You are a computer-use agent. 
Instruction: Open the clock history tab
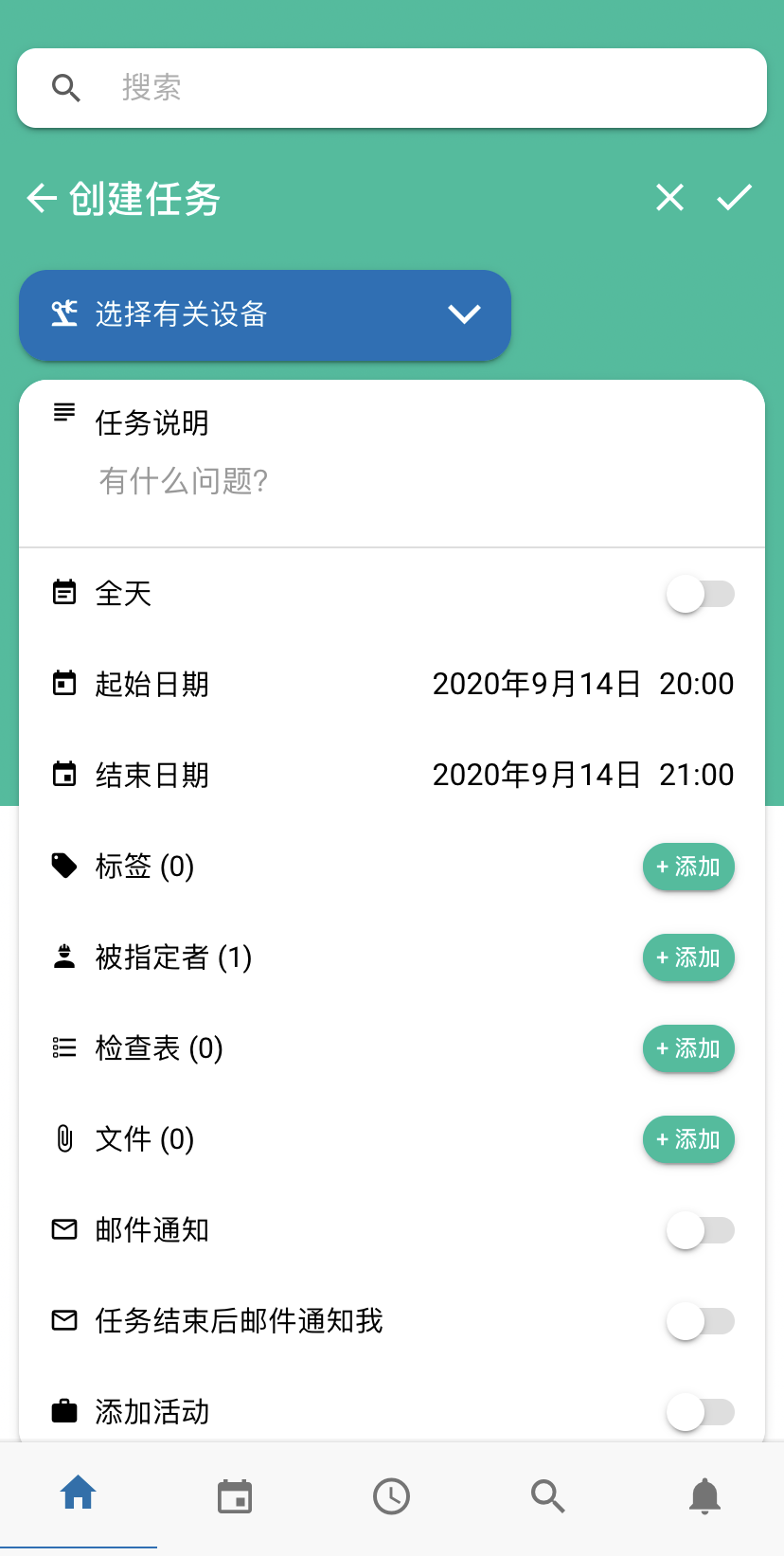pos(392,1496)
